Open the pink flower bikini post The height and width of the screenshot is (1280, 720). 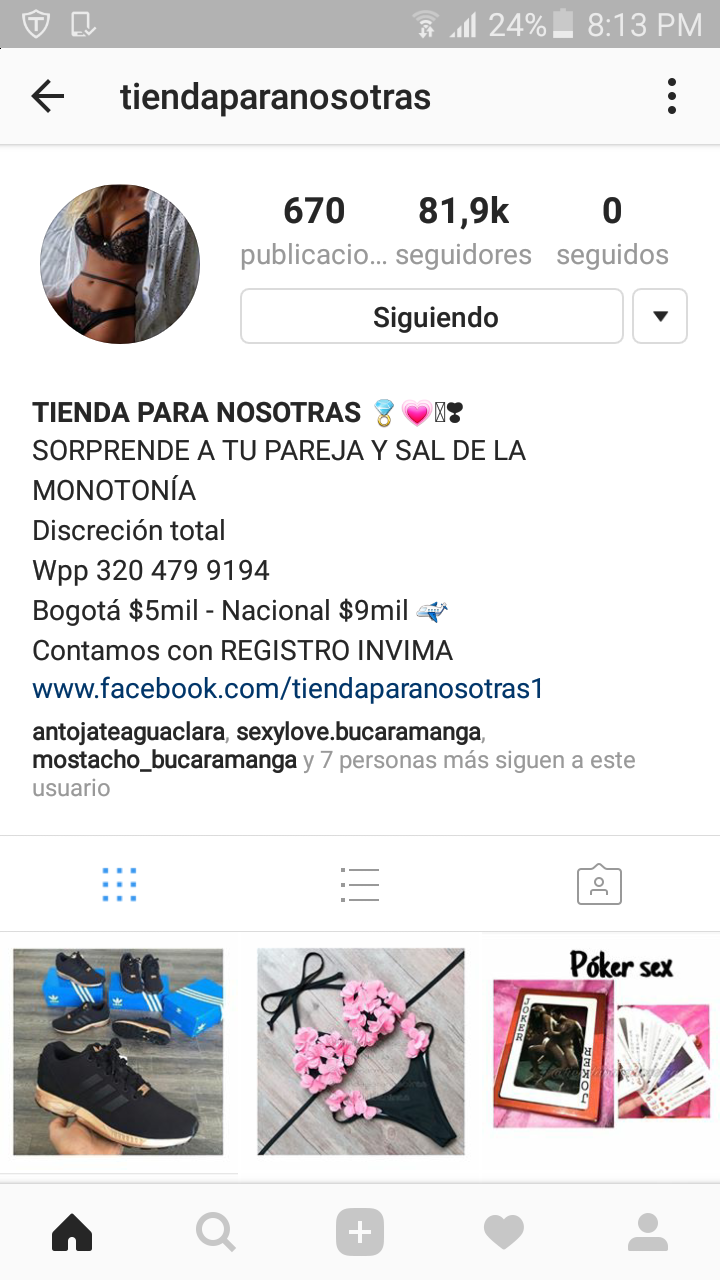click(x=361, y=1052)
